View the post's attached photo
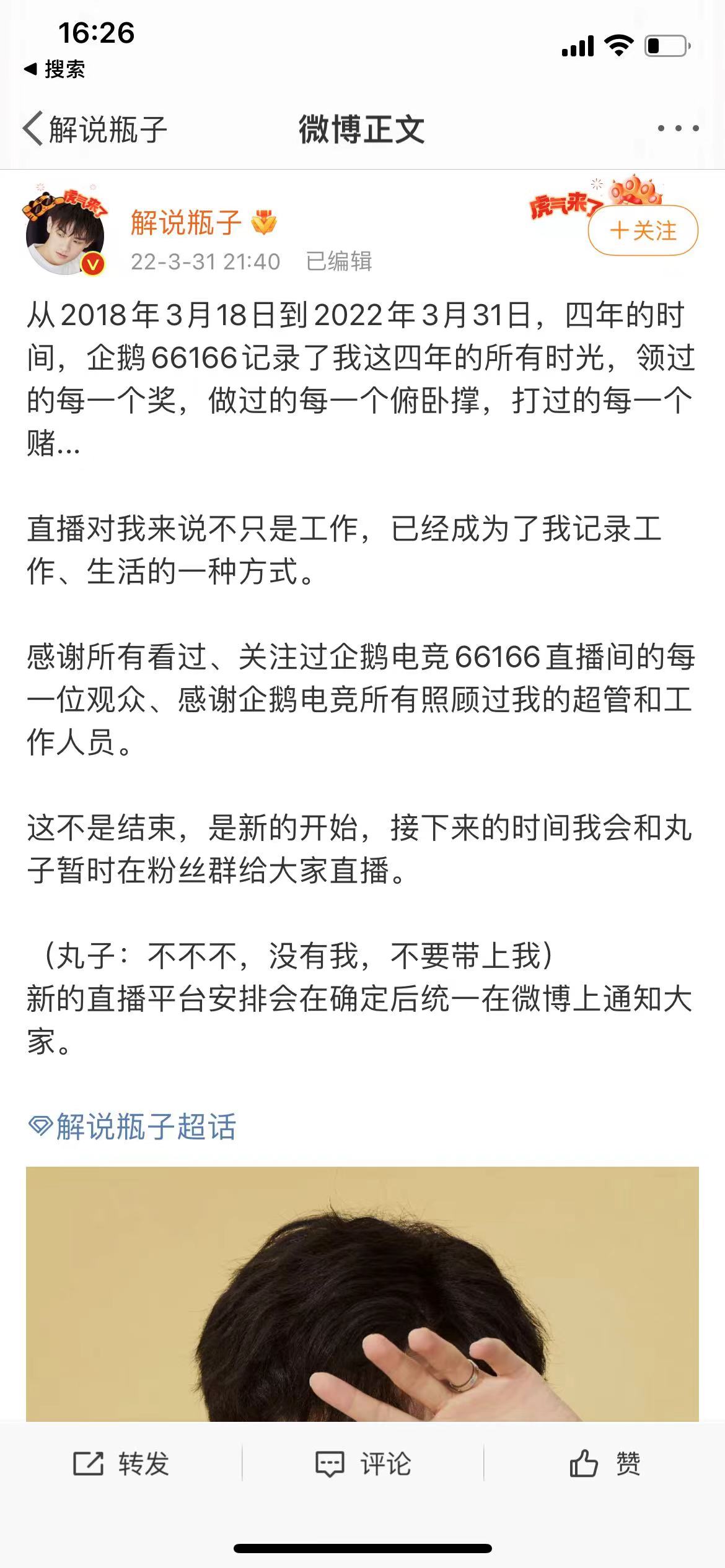725x1568 pixels. (x=362, y=1293)
